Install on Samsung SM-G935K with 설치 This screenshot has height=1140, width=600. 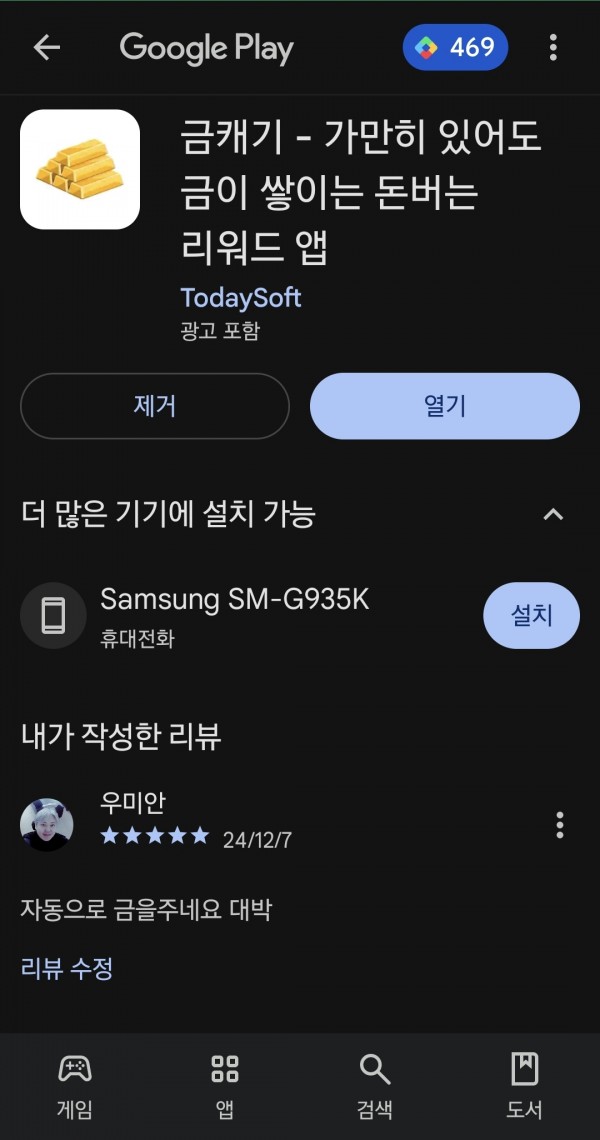pyautogui.click(x=532, y=616)
